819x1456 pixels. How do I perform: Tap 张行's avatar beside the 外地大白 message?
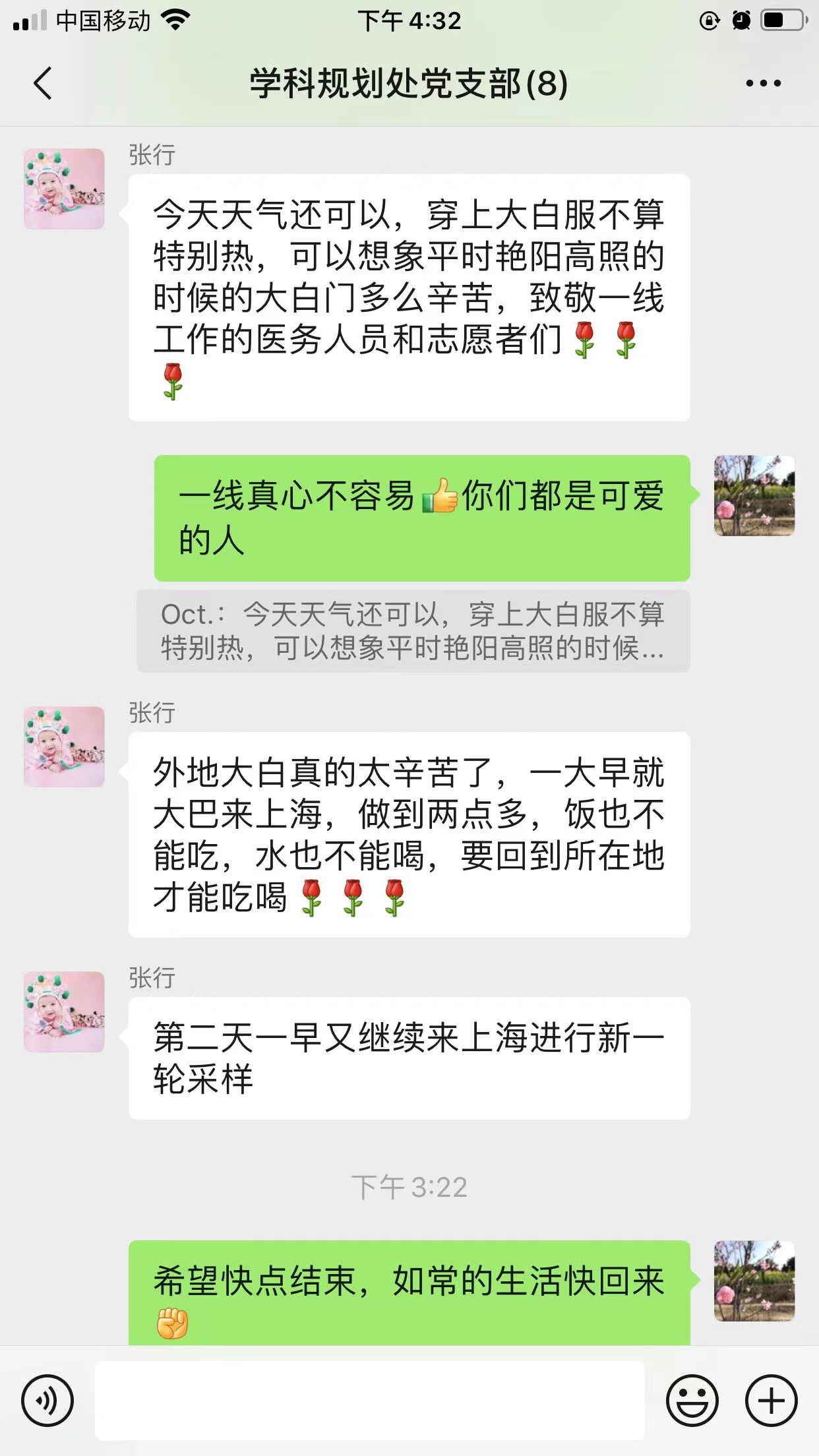pyautogui.click(x=64, y=746)
